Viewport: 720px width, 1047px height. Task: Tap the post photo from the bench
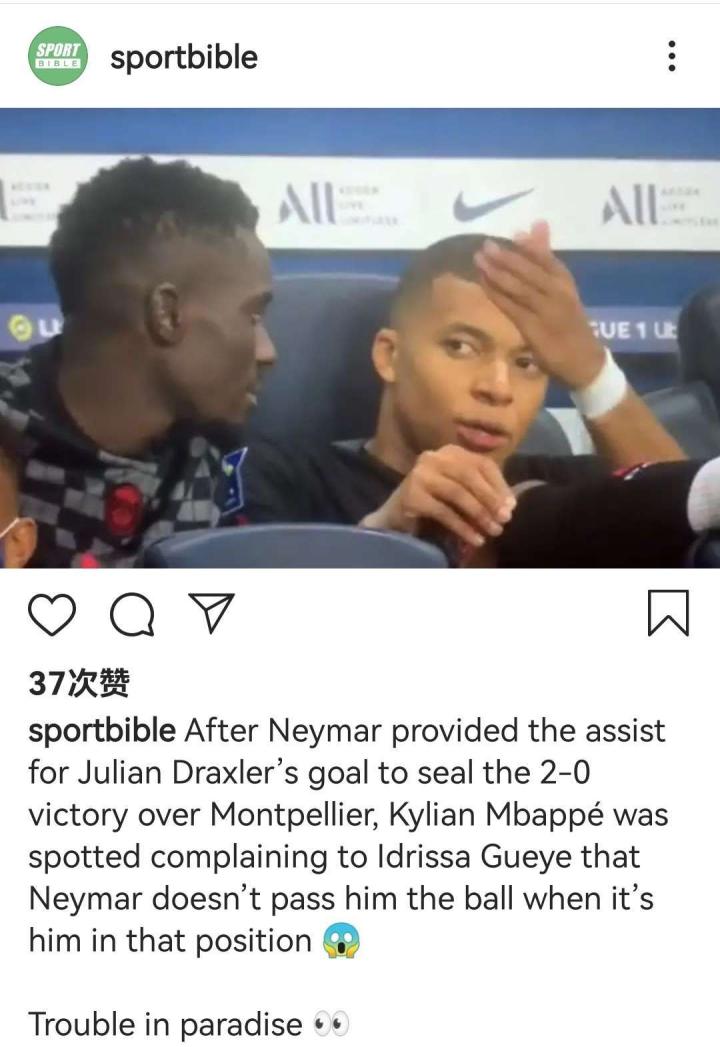[360, 337]
